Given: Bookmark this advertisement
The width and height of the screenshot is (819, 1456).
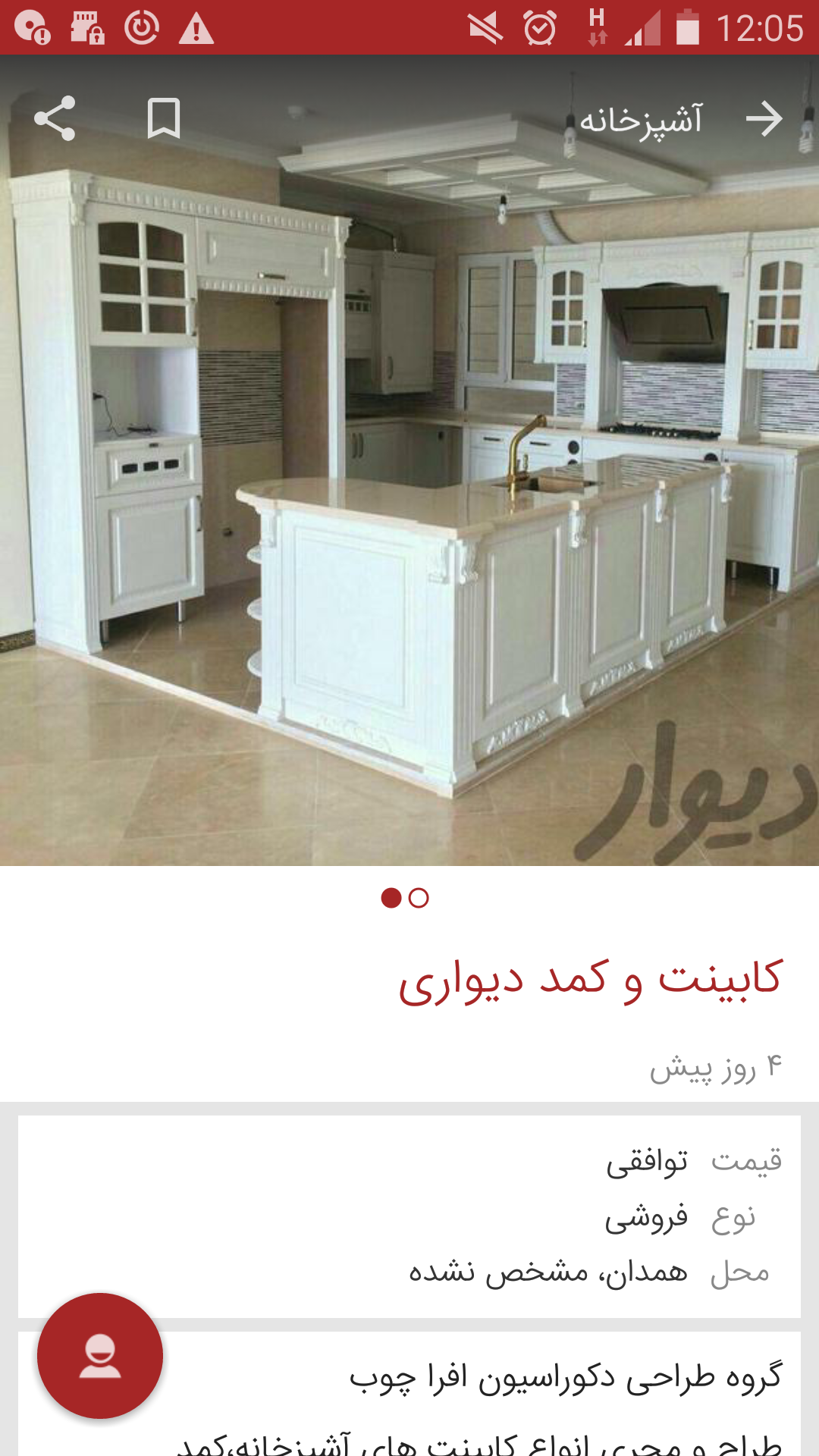Looking at the screenshot, I should (163, 118).
